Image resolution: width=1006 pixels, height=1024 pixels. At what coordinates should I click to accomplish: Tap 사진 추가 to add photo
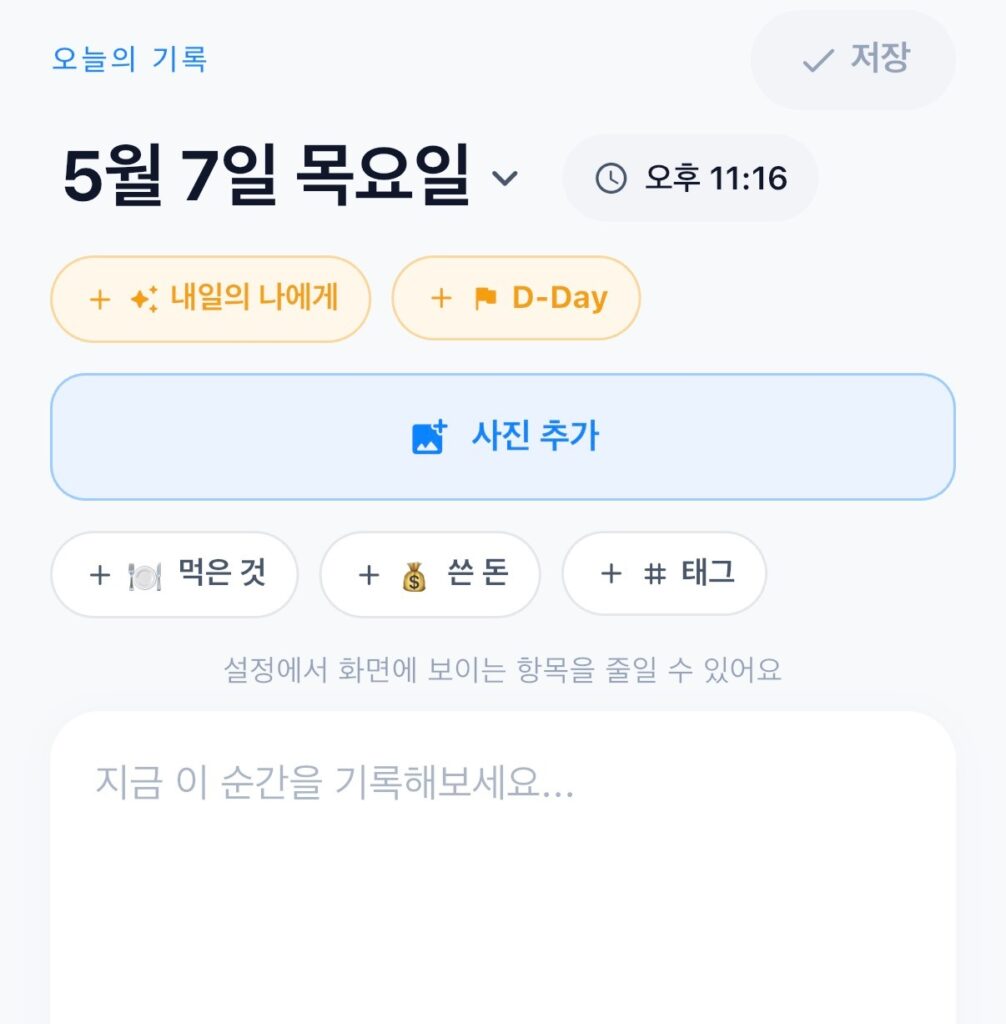(503, 437)
